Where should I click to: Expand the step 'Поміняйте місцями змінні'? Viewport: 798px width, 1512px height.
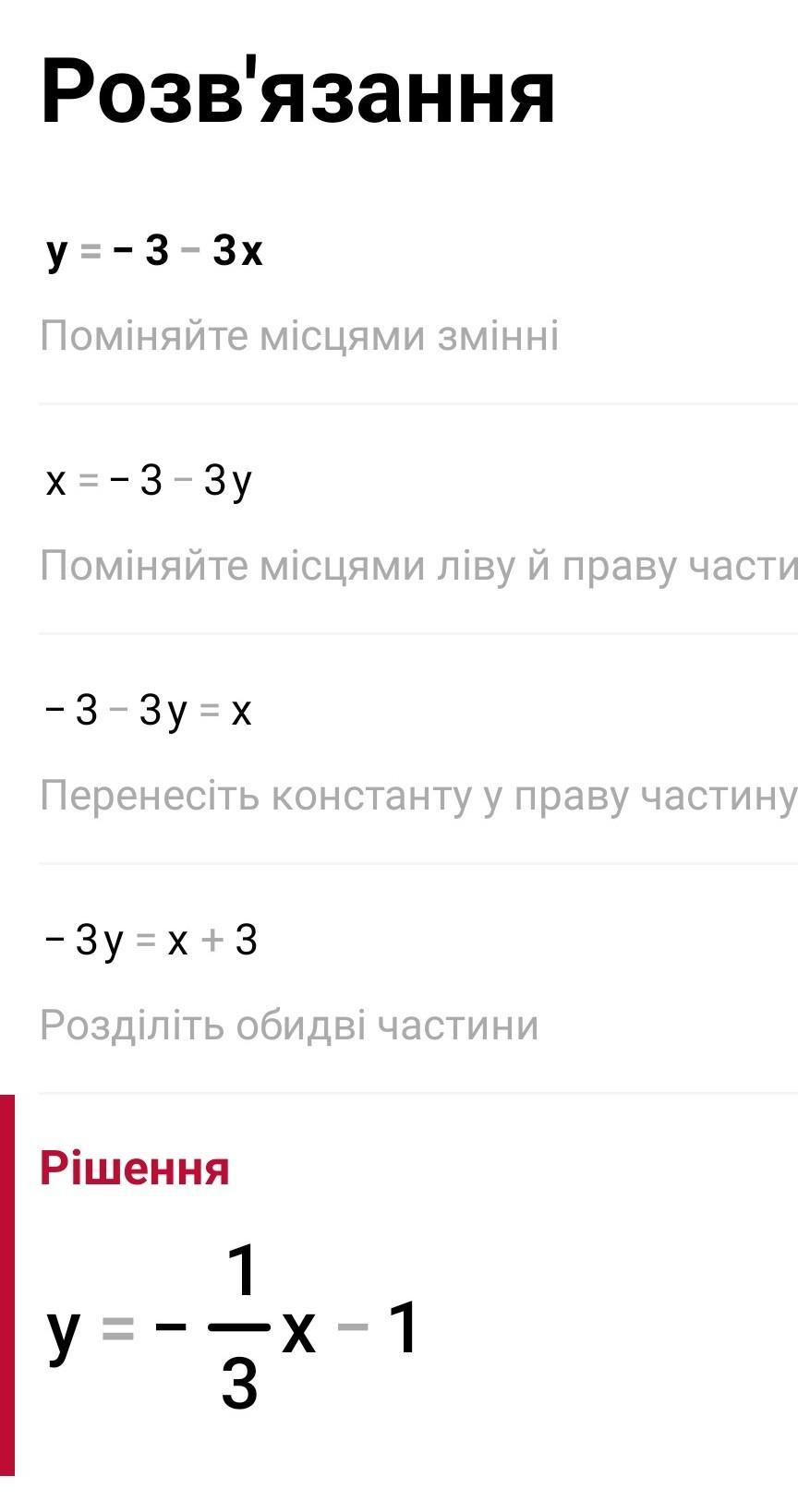pos(299,336)
